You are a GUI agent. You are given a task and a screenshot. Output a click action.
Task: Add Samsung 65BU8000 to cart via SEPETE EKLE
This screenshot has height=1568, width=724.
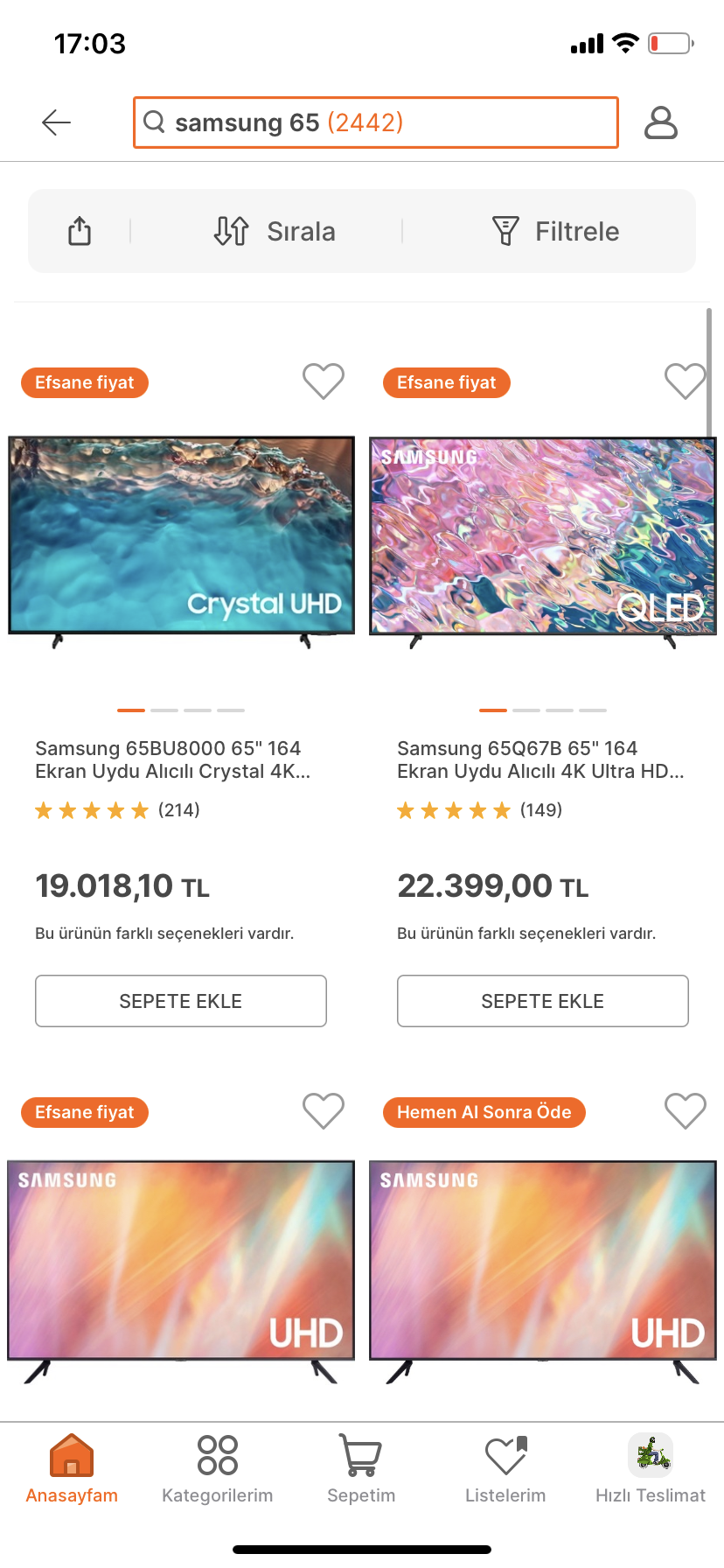[181, 1001]
